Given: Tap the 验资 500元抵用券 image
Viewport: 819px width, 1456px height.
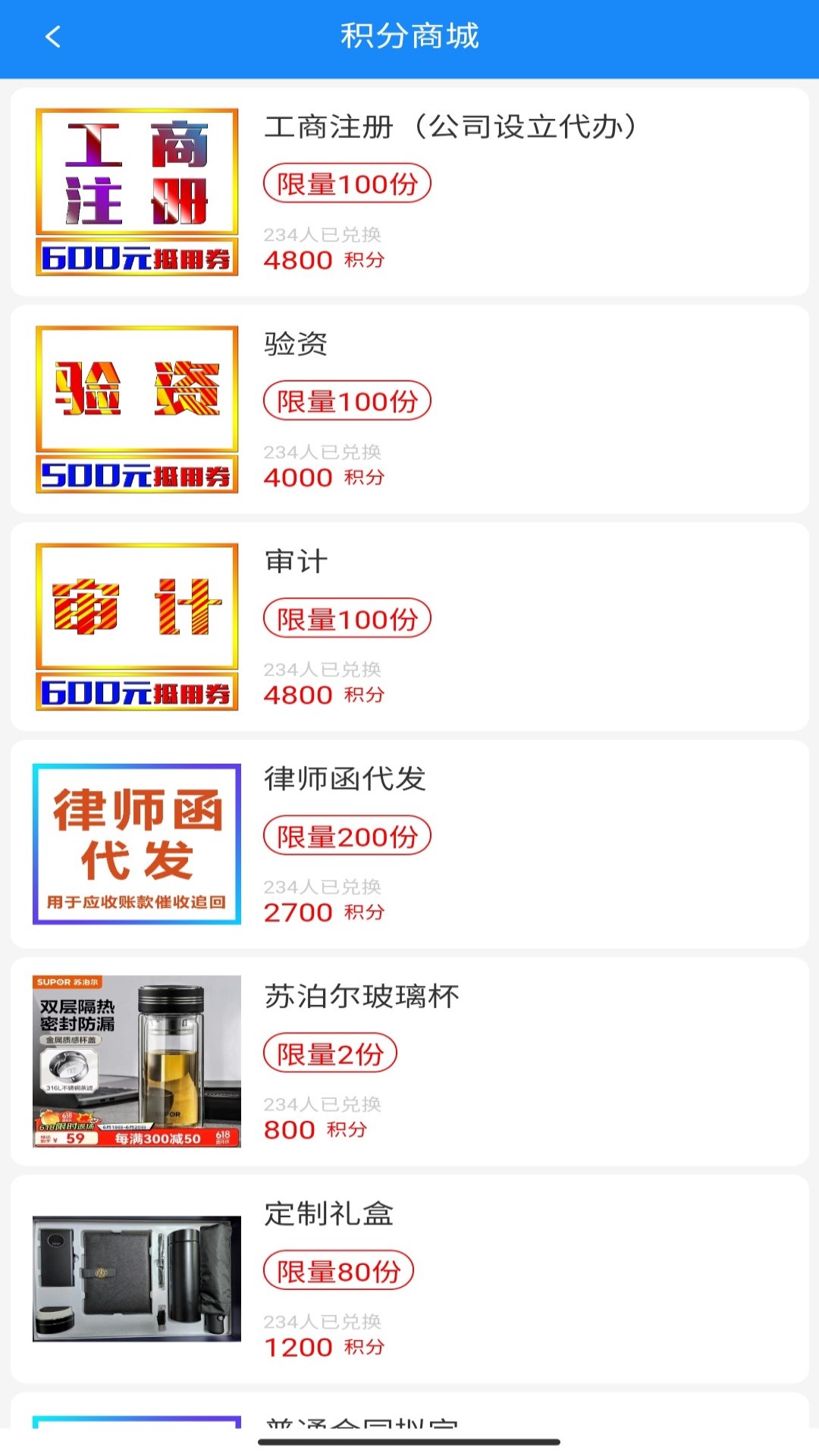Looking at the screenshot, I should point(136,408).
